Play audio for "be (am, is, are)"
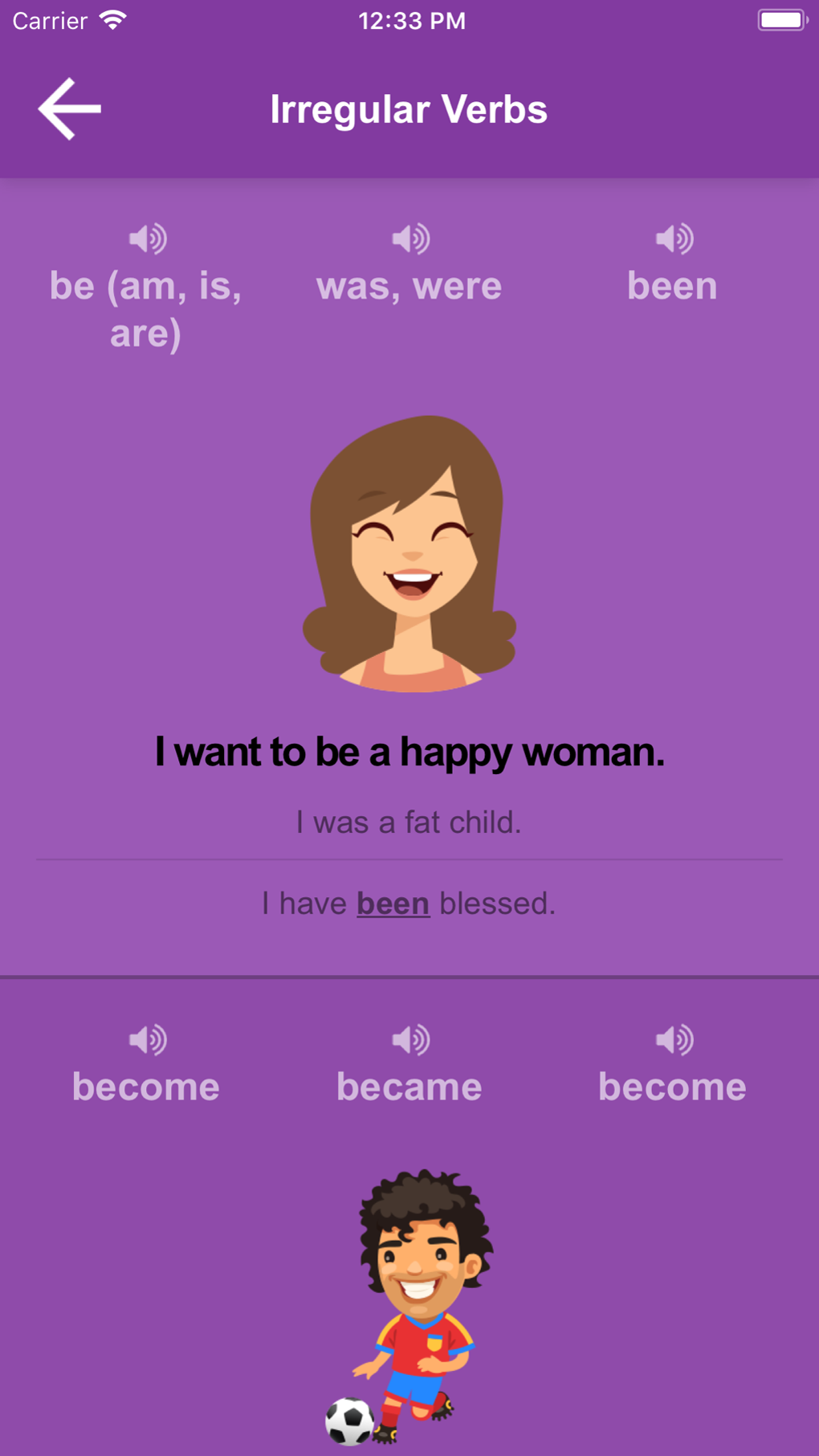 [148, 239]
